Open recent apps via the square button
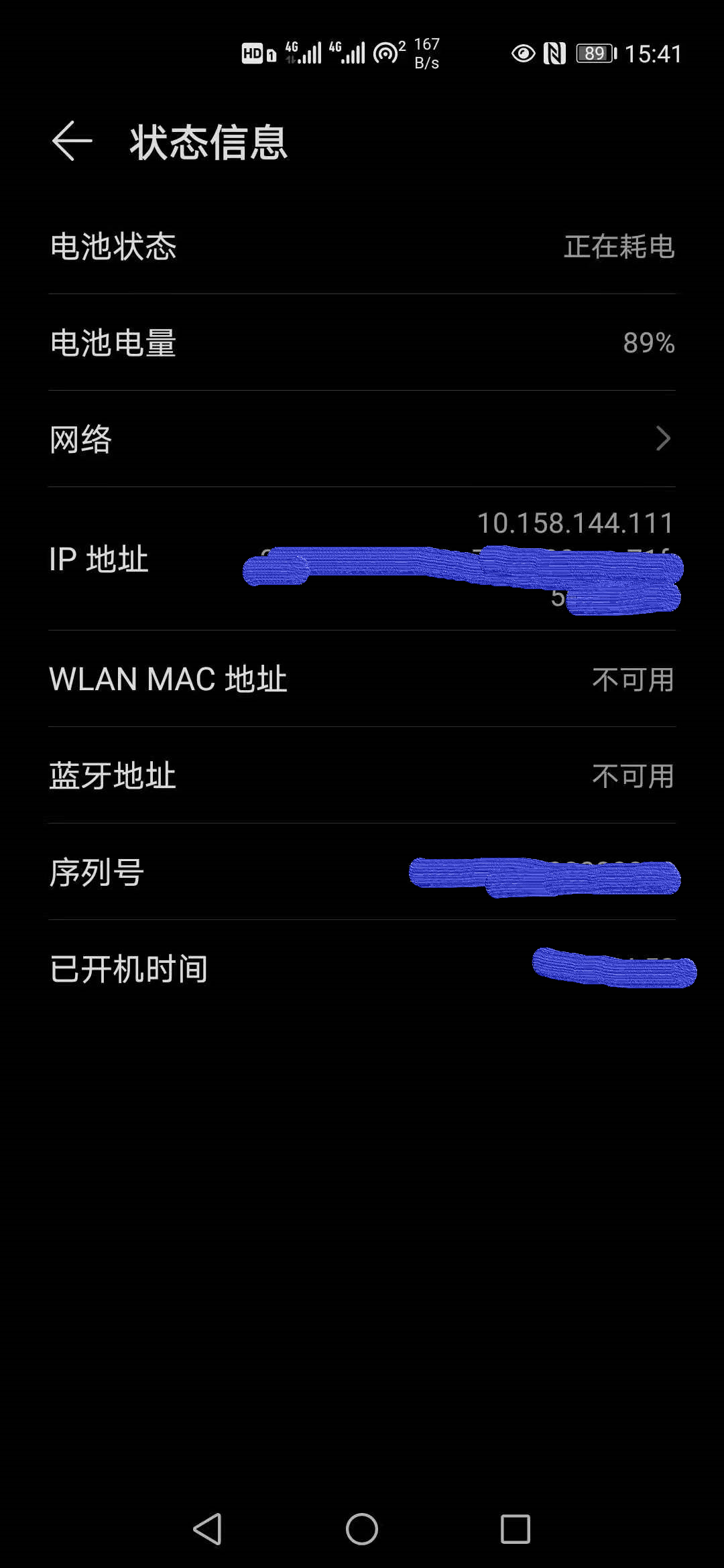 (516, 1529)
